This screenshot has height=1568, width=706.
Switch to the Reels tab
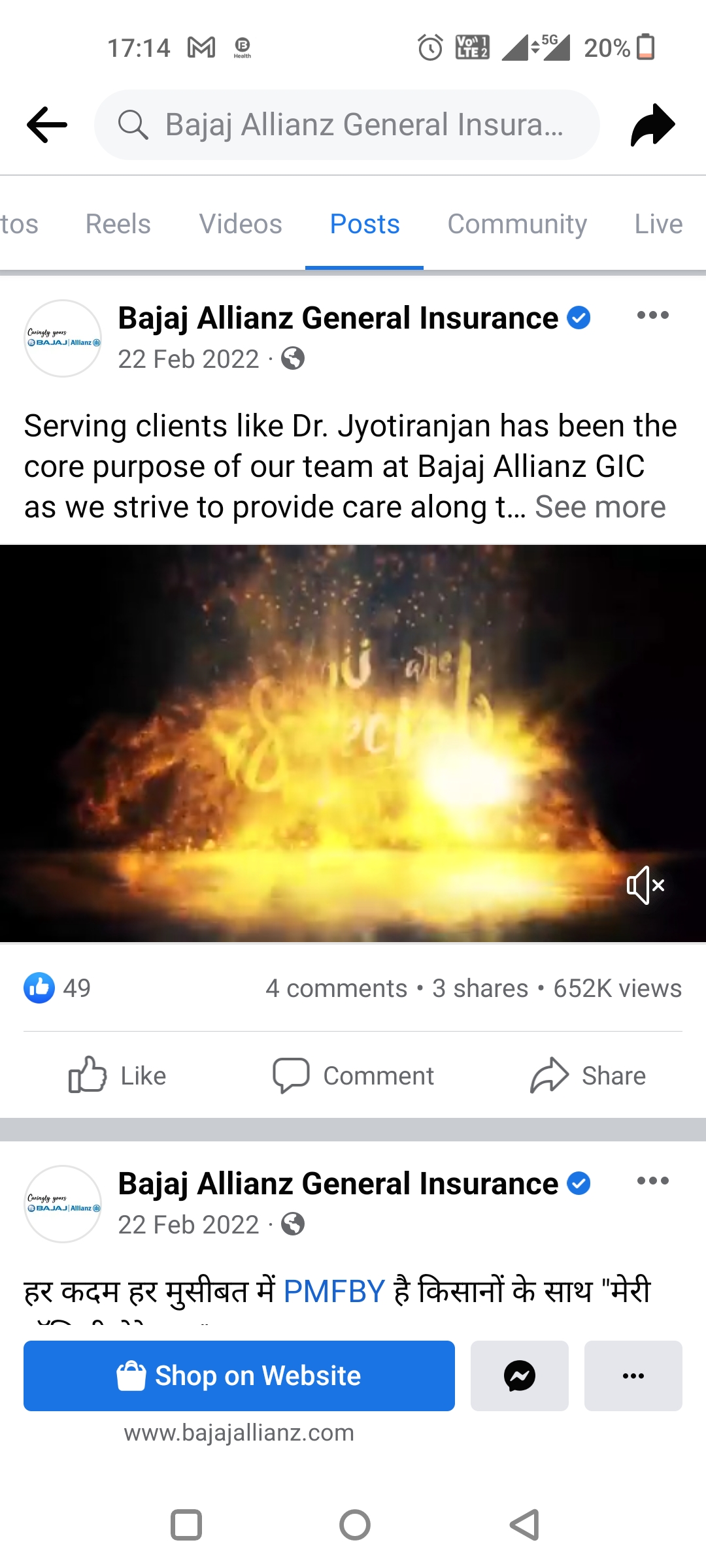click(x=118, y=224)
